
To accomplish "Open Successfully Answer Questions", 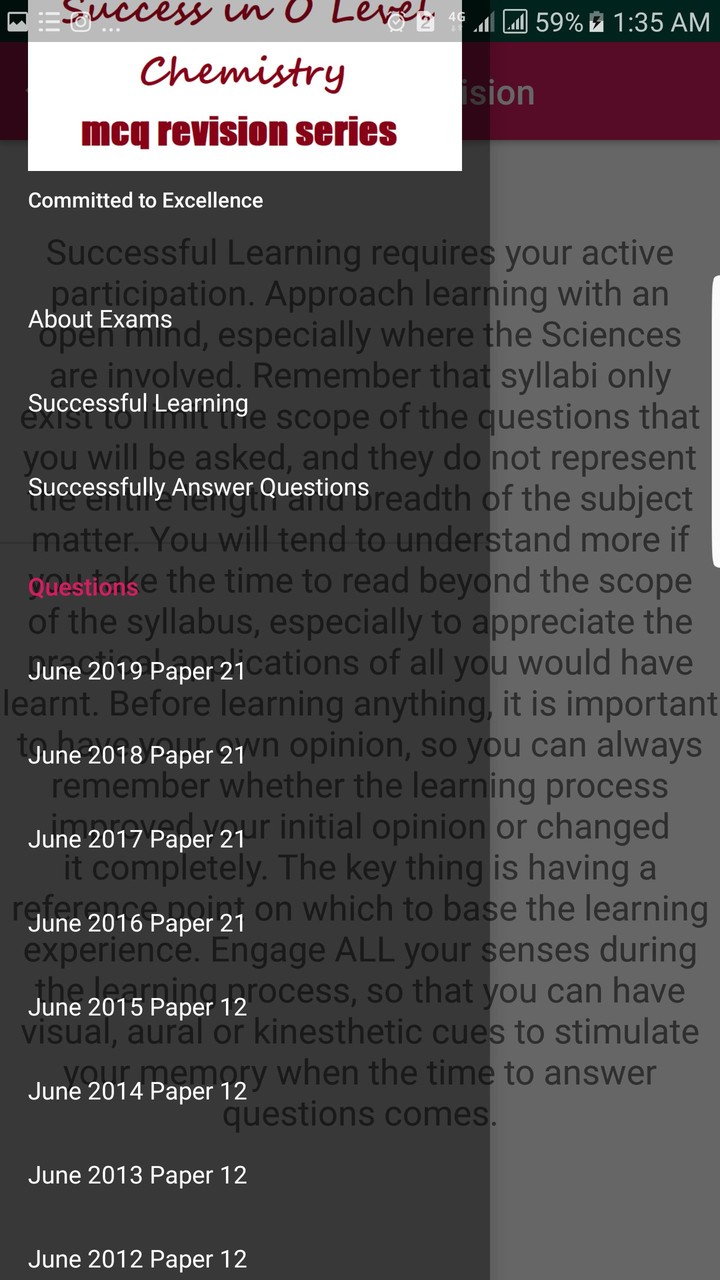I will pos(198,488).
